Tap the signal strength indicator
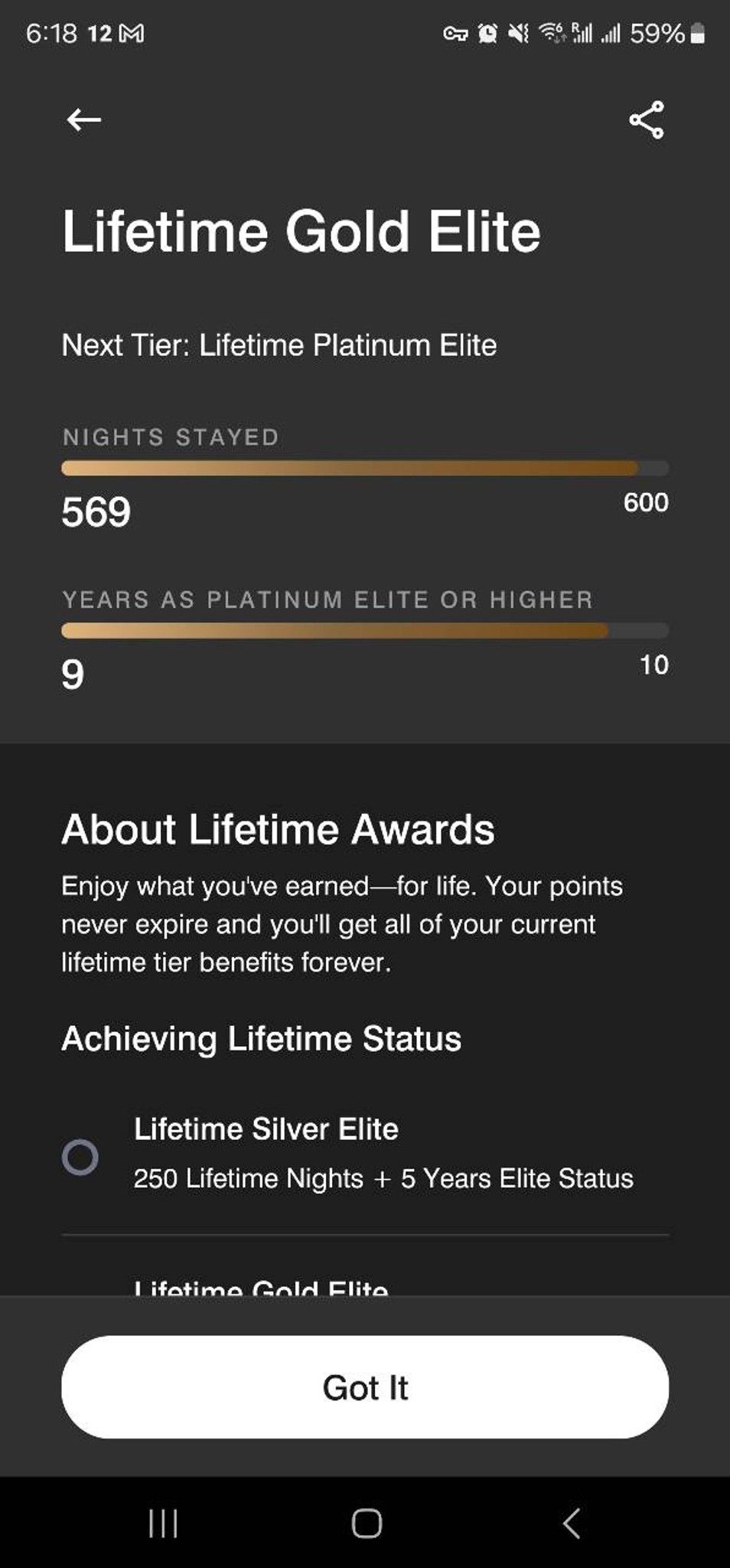The width and height of the screenshot is (730, 1568). [612, 33]
